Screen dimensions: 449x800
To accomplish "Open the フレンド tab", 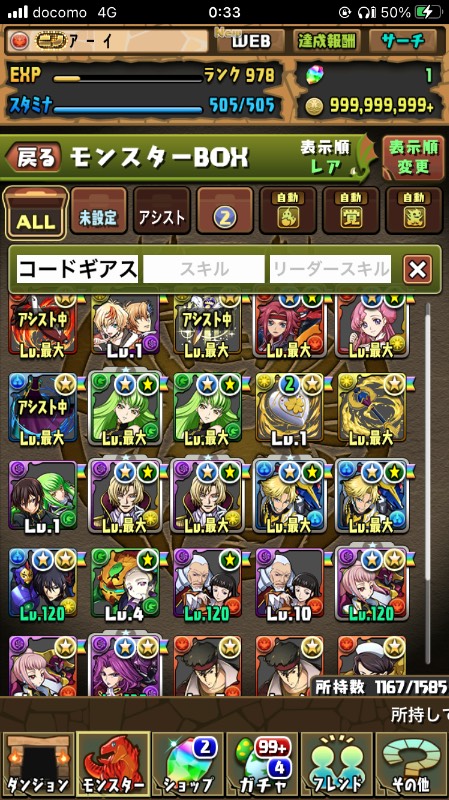I will point(336,765).
